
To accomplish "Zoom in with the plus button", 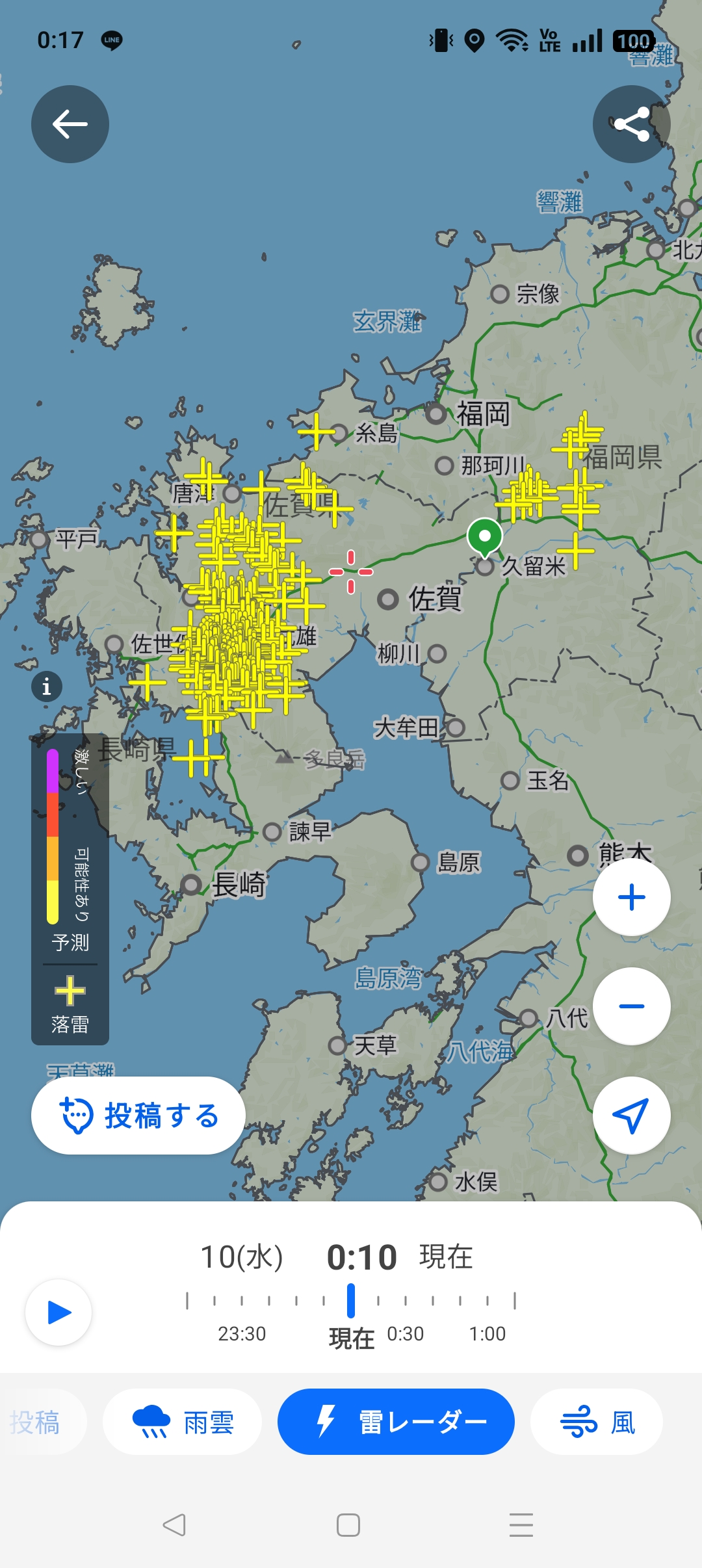I will [x=632, y=897].
